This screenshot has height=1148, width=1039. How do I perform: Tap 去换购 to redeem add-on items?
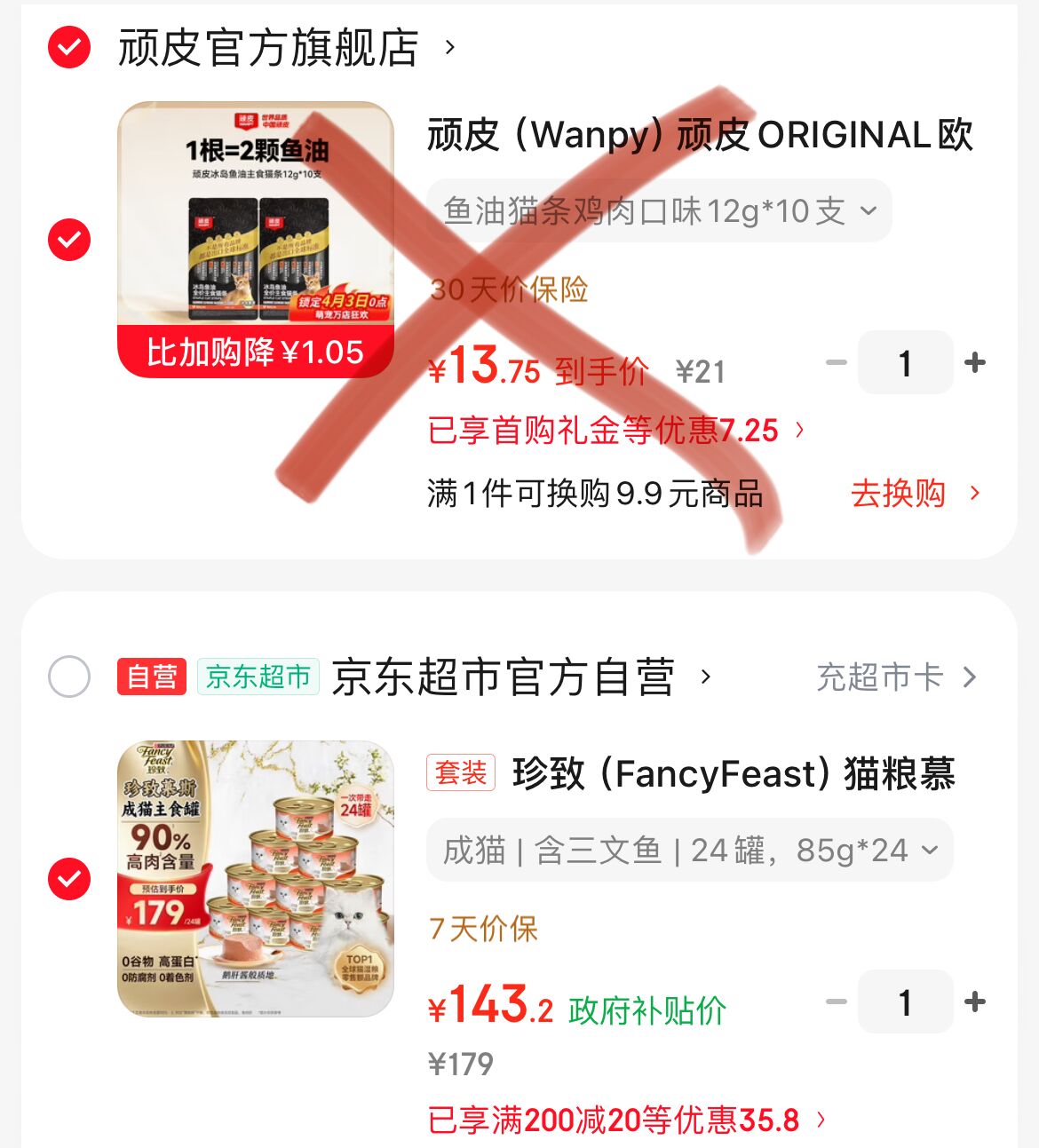915,493
